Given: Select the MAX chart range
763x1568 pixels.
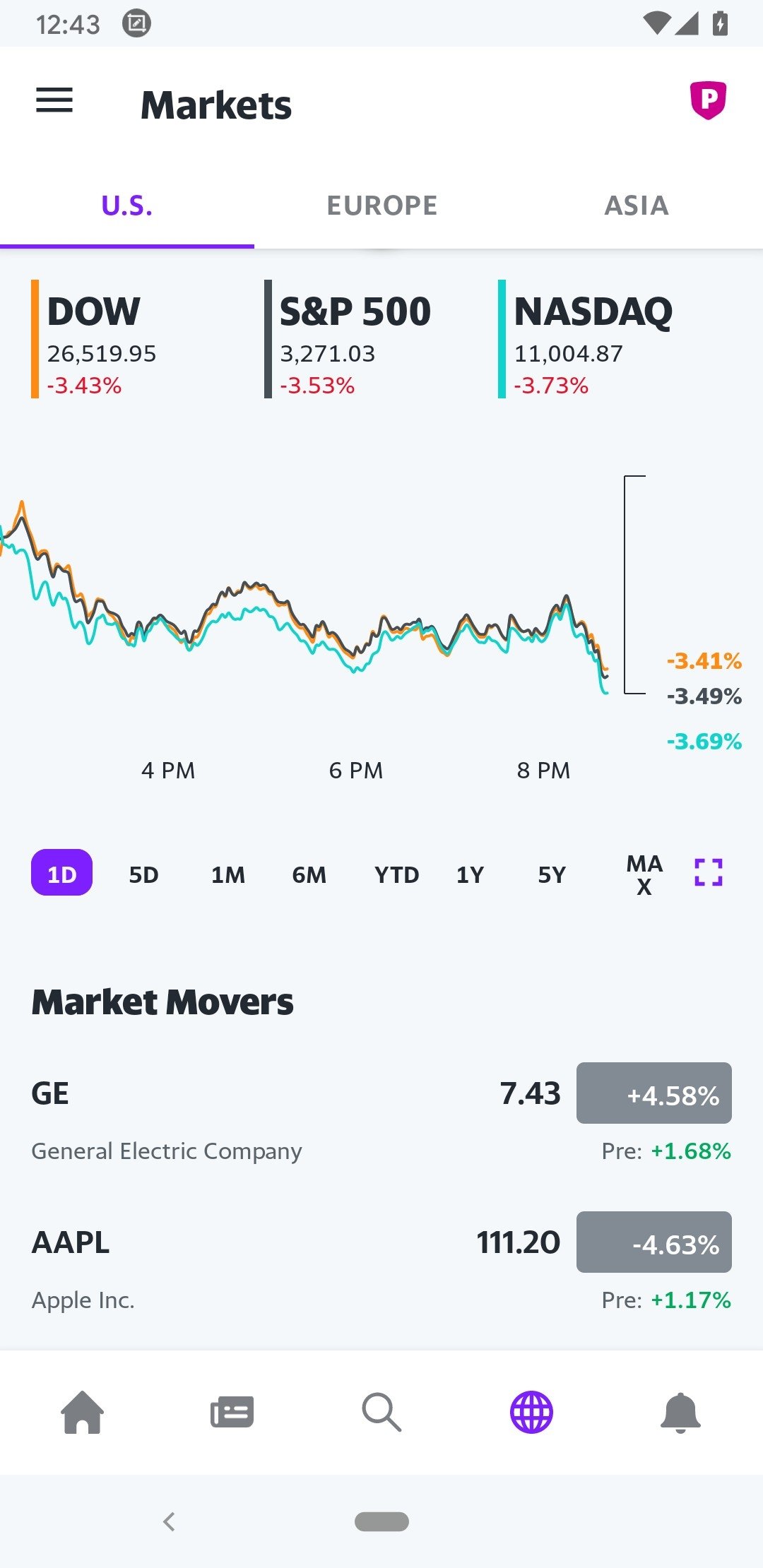Looking at the screenshot, I should coord(644,874).
